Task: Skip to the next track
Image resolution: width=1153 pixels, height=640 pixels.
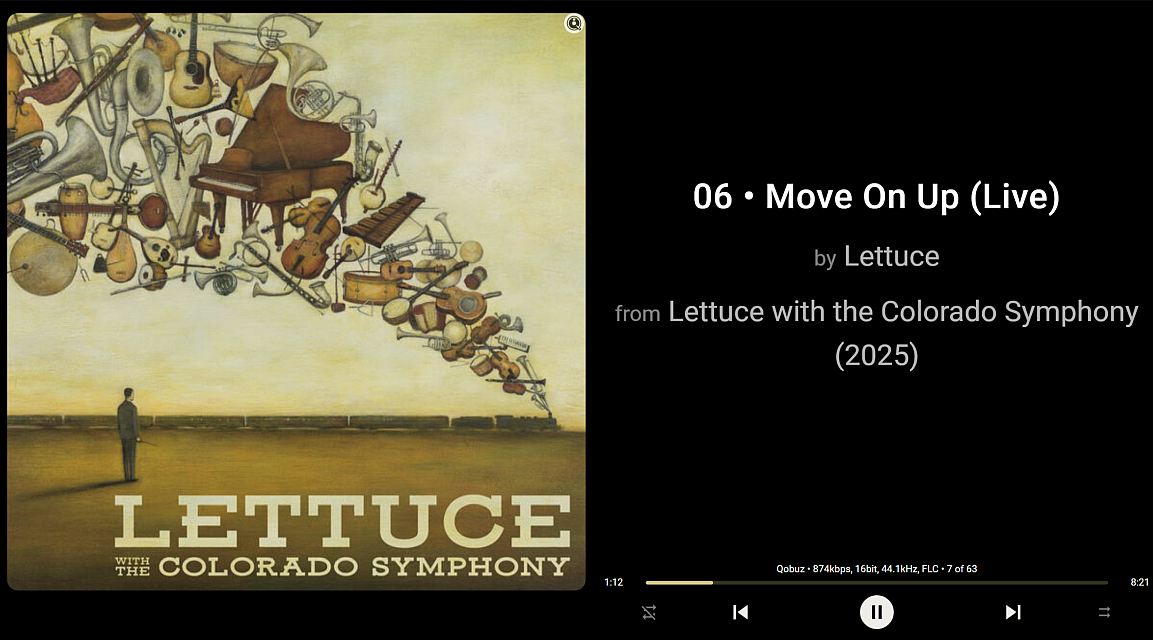Action: tap(1012, 612)
